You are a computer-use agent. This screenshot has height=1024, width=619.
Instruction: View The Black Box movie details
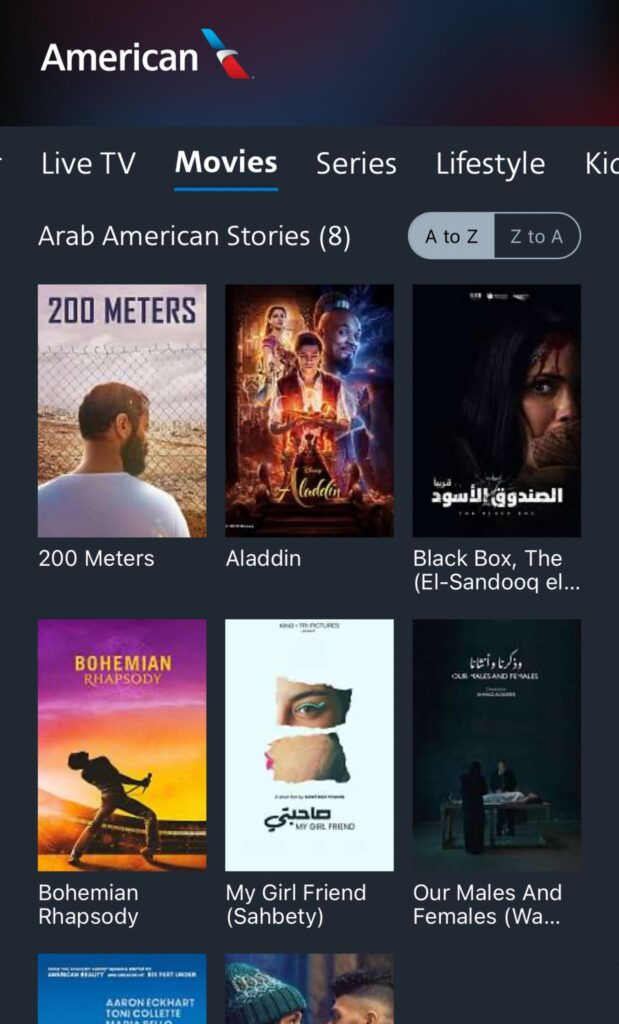pyautogui.click(x=496, y=411)
